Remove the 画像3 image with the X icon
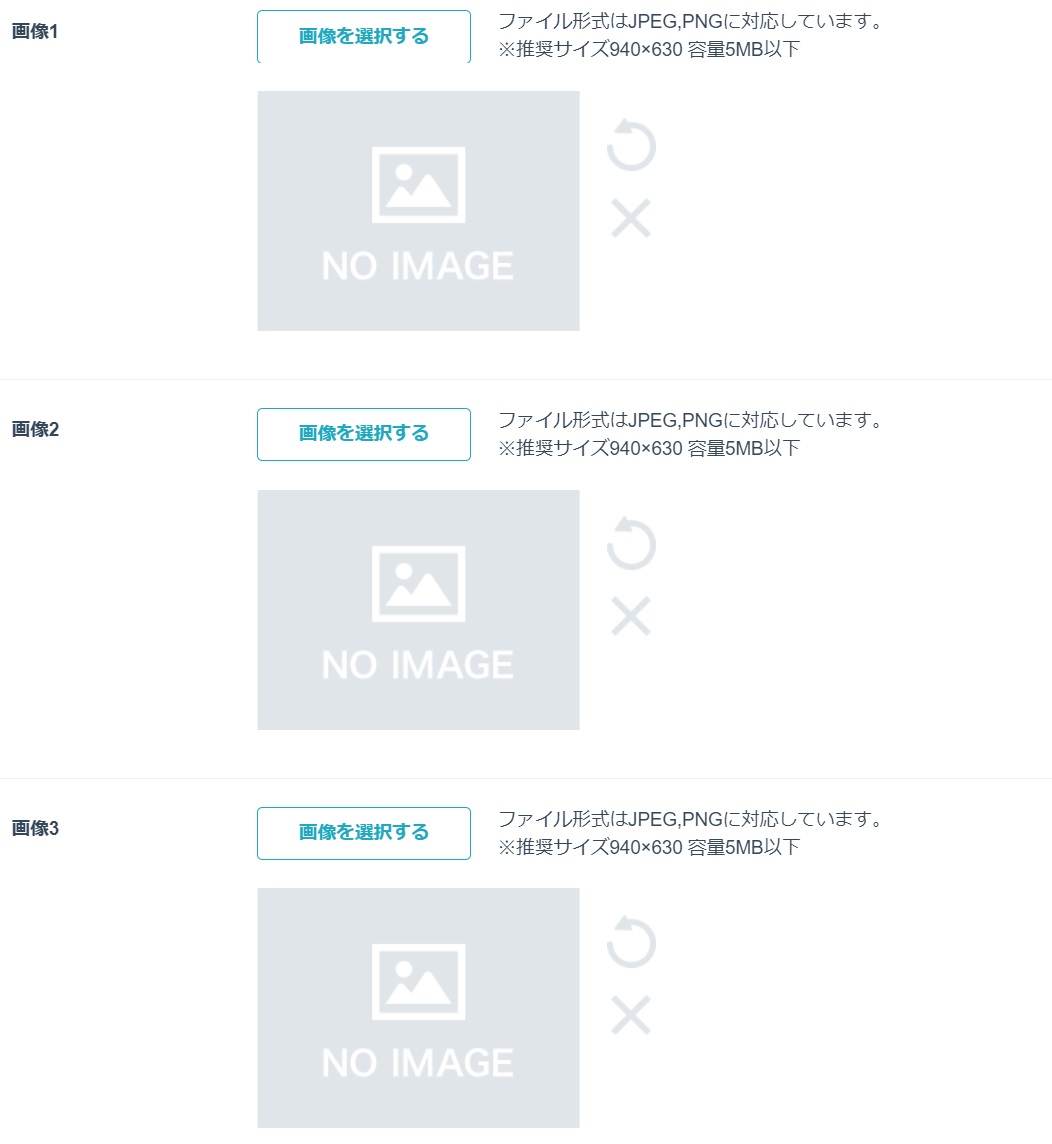The height and width of the screenshot is (1144, 1052). [x=631, y=1015]
